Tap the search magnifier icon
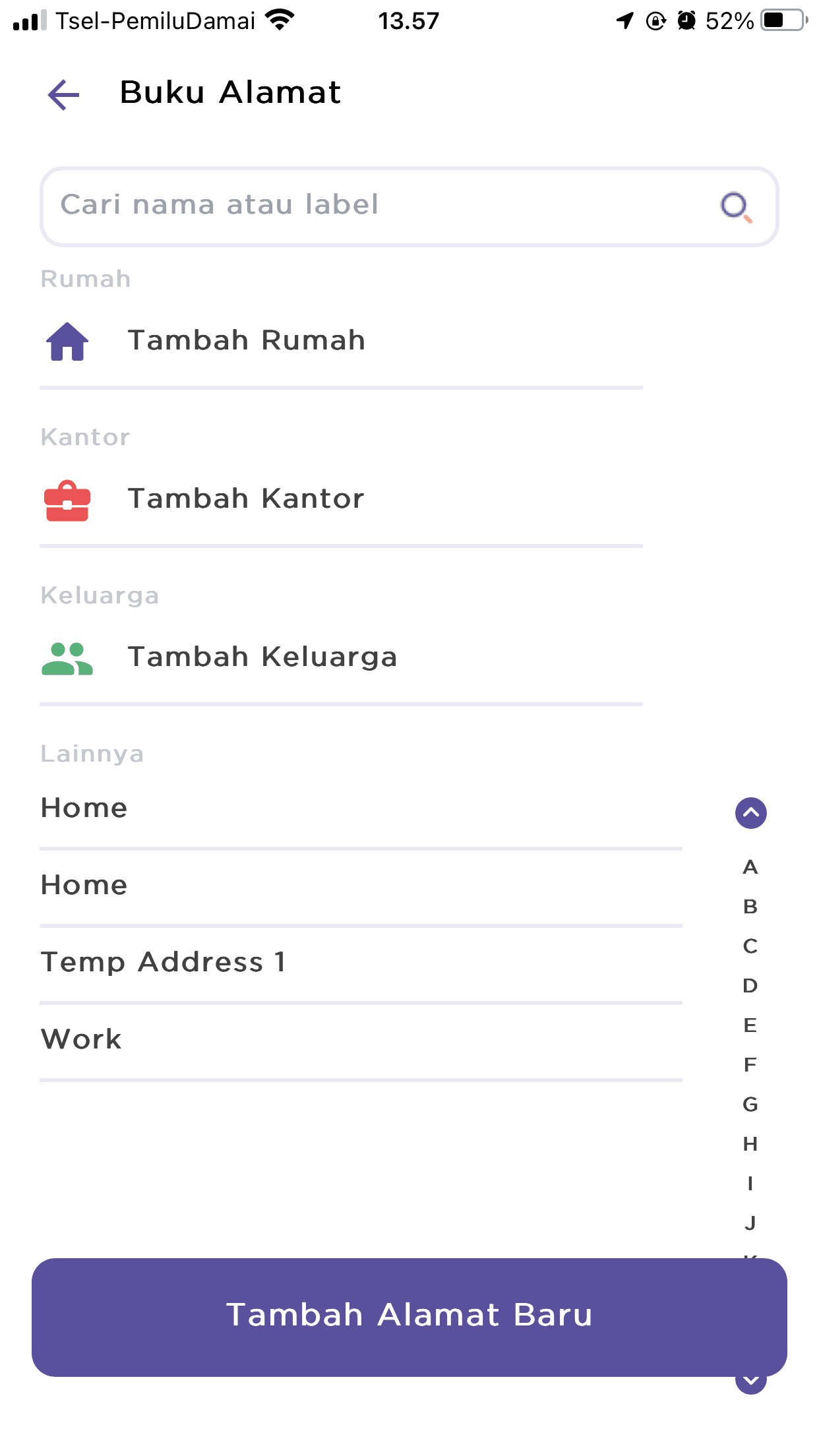The width and height of the screenshot is (819, 1456). (x=736, y=206)
